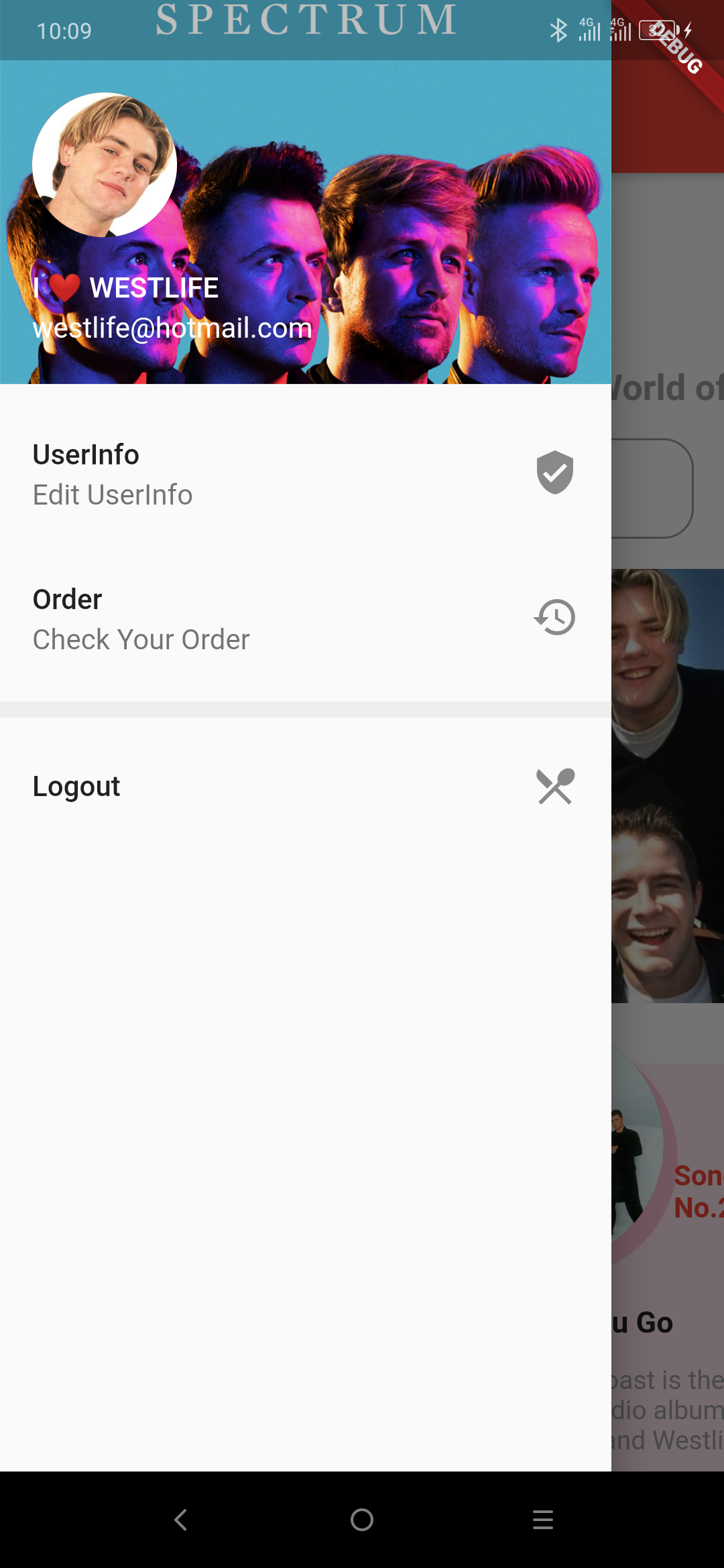The image size is (724, 1568).
Task: Tap the round profile avatar
Action: coord(105,165)
